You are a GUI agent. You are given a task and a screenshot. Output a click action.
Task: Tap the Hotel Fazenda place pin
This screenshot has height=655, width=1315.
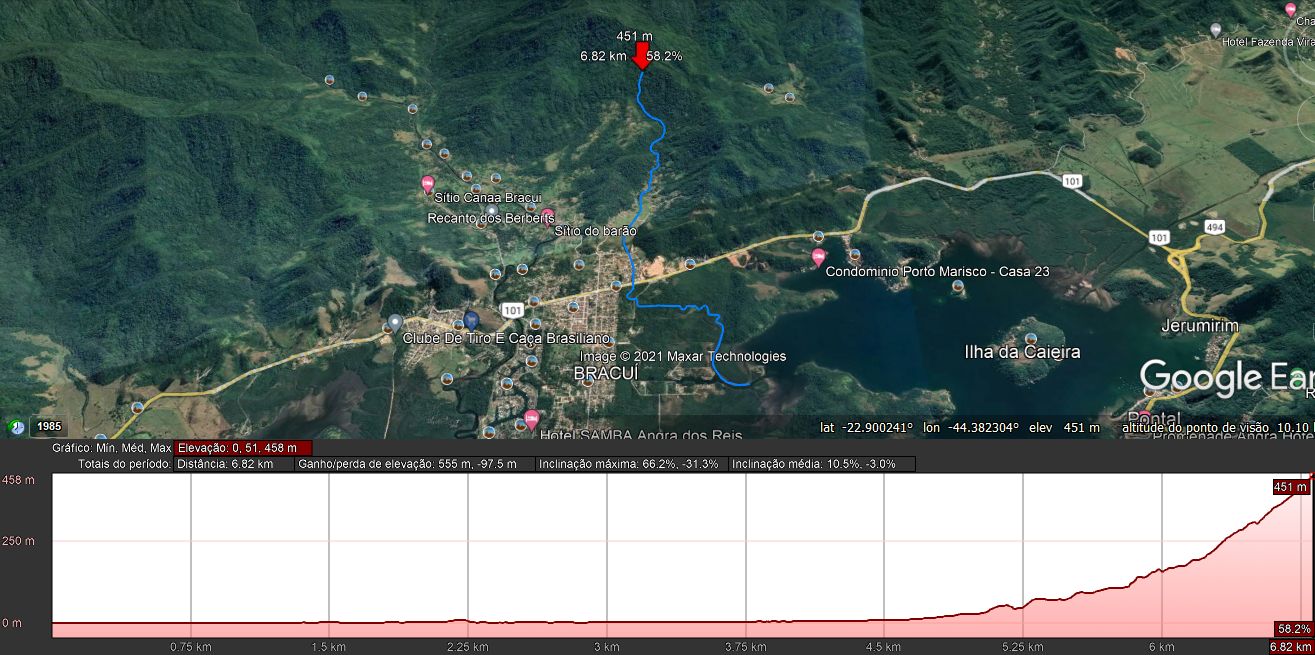tap(1215, 30)
